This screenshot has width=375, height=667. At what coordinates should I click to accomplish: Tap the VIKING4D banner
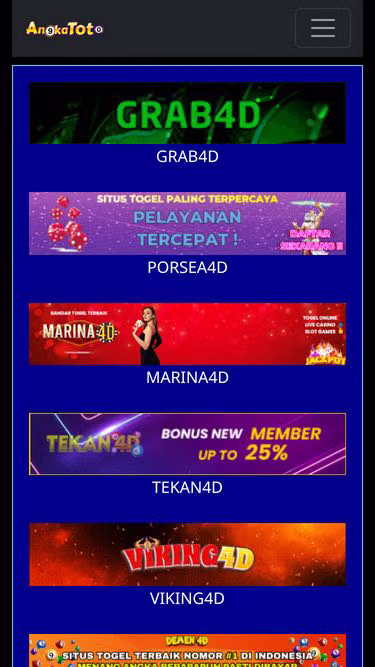point(188,554)
